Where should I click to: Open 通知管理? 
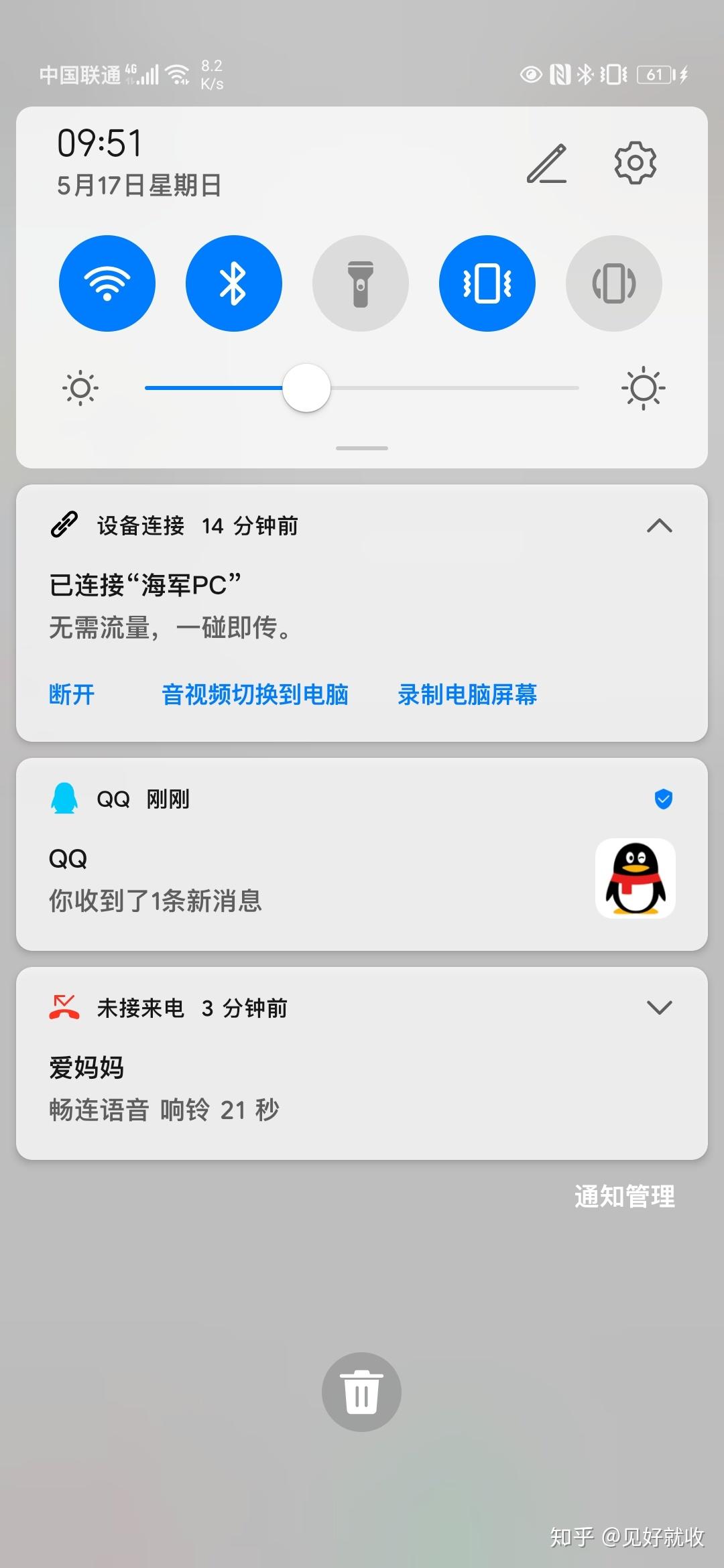click(625, 1196)
